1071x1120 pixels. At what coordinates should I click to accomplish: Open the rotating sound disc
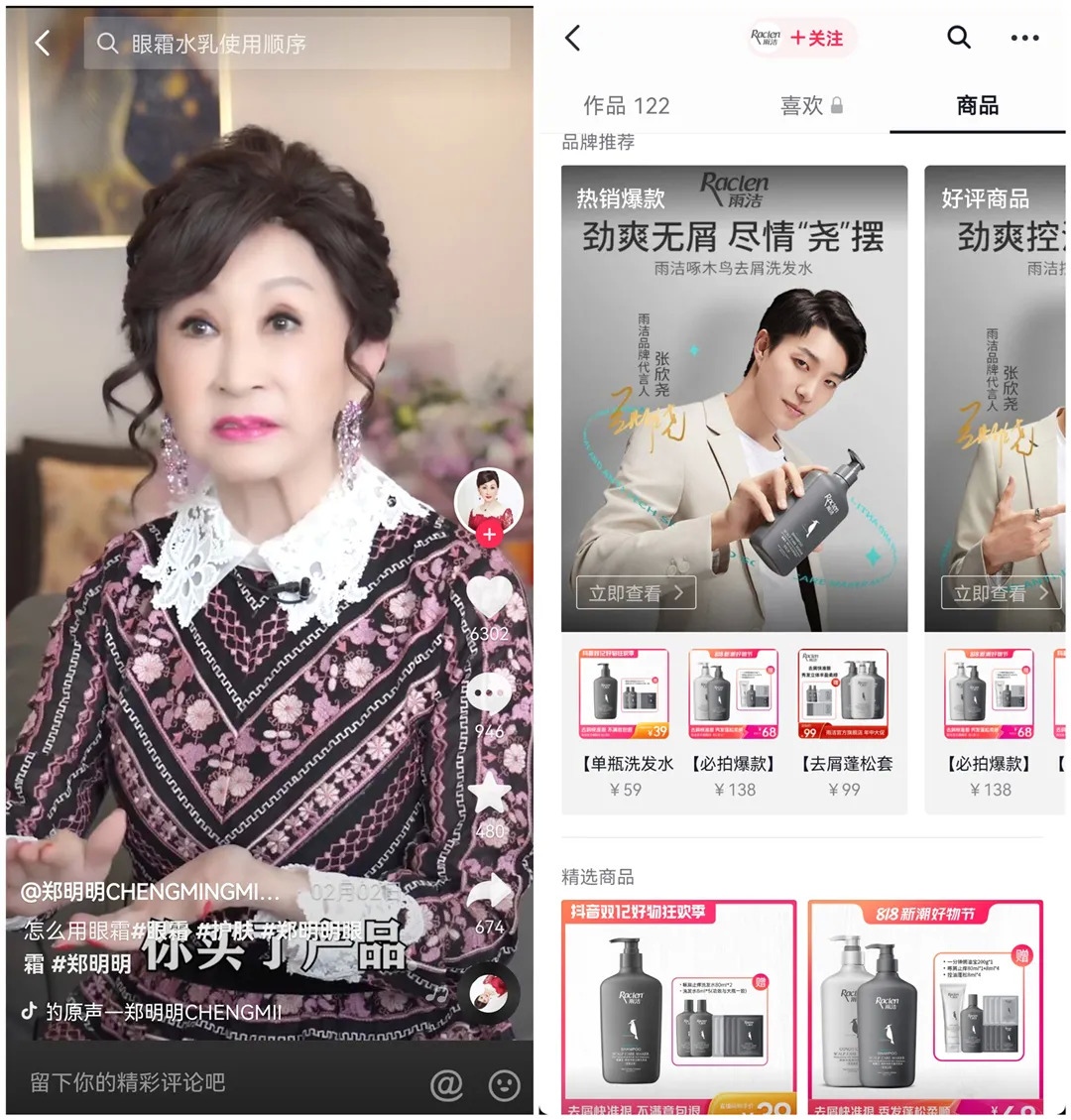tap(490, 992)
